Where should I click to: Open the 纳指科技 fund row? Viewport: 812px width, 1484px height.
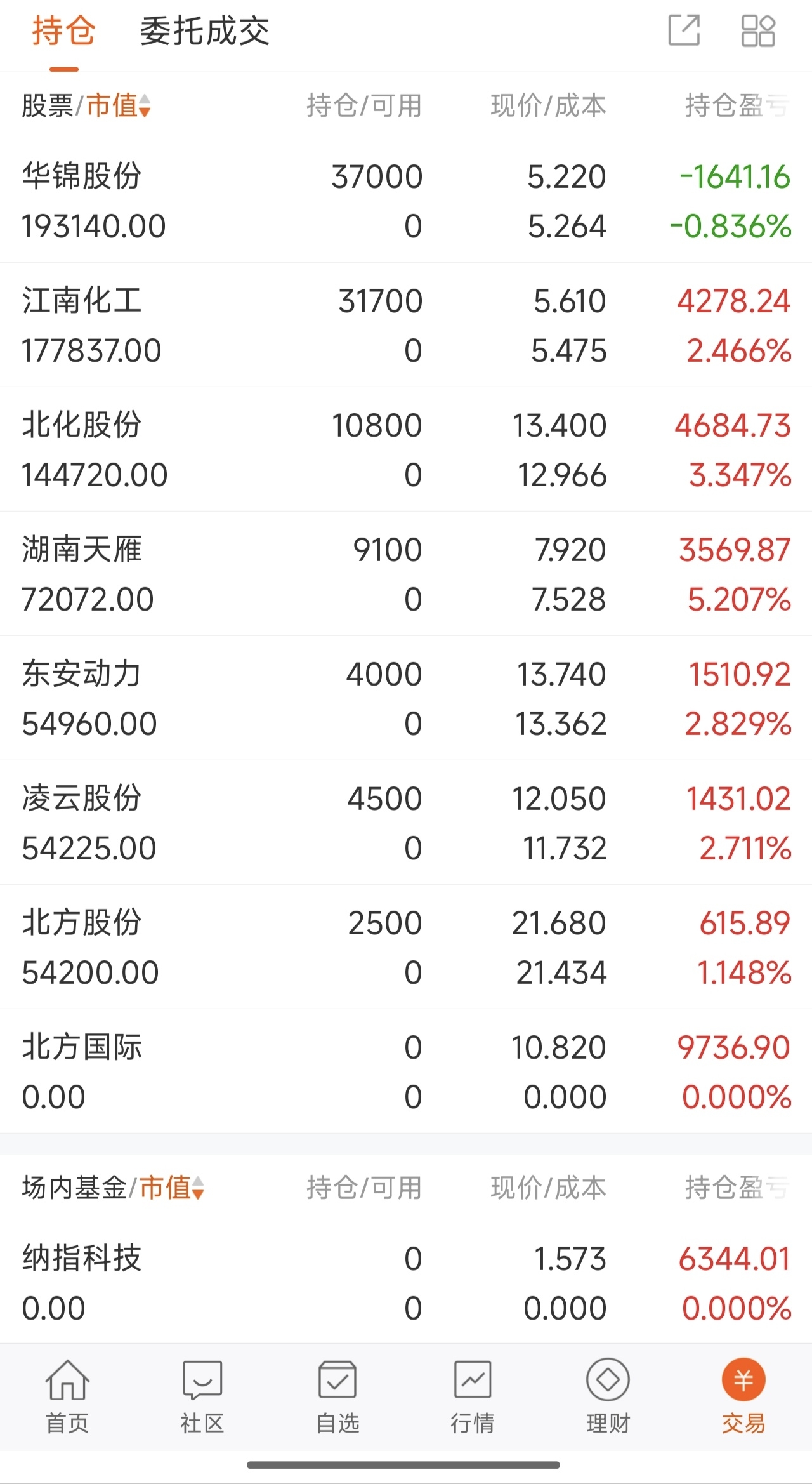[x=406, y=1283]
